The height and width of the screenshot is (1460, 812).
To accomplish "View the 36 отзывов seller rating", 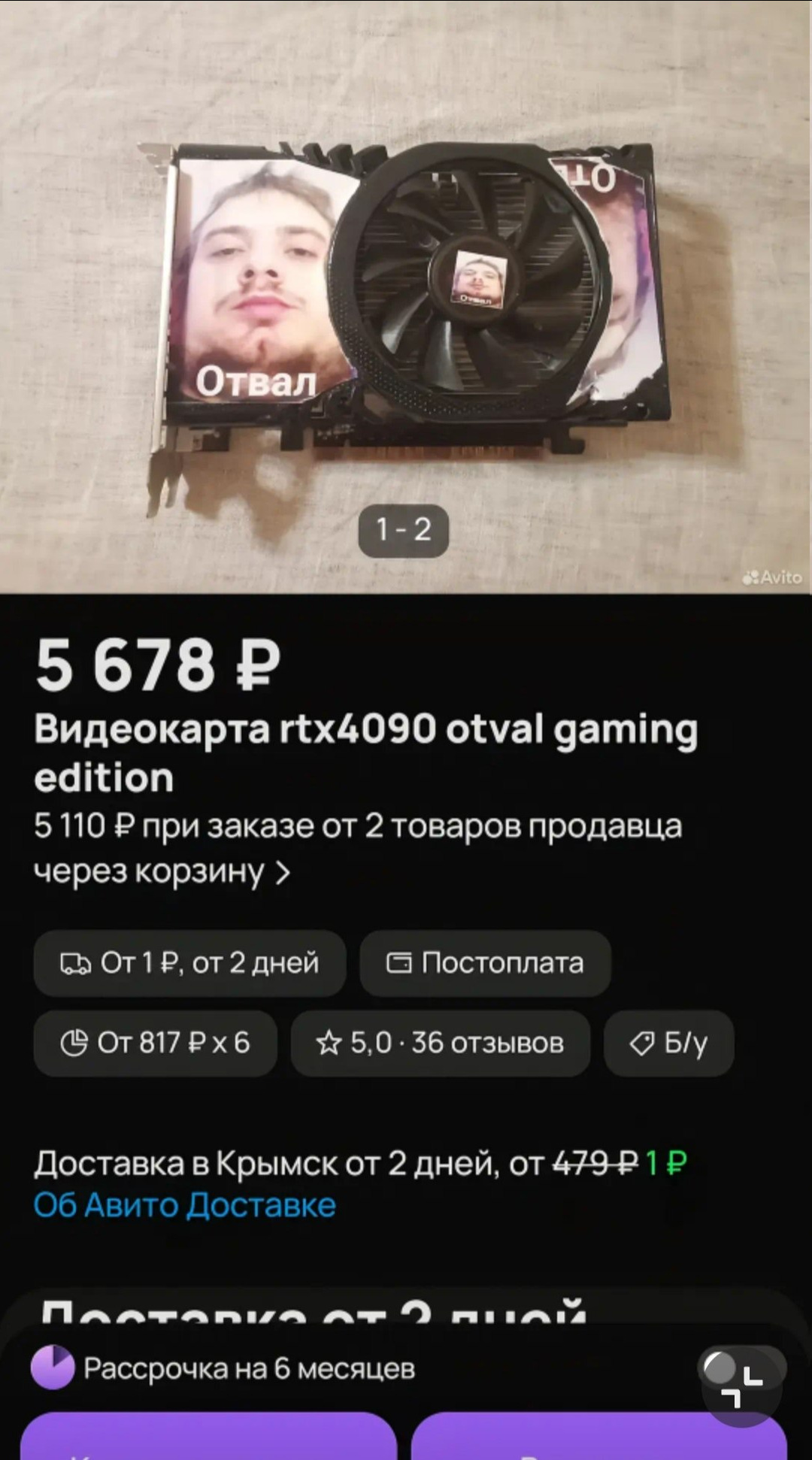I will tap(440, 1044).
